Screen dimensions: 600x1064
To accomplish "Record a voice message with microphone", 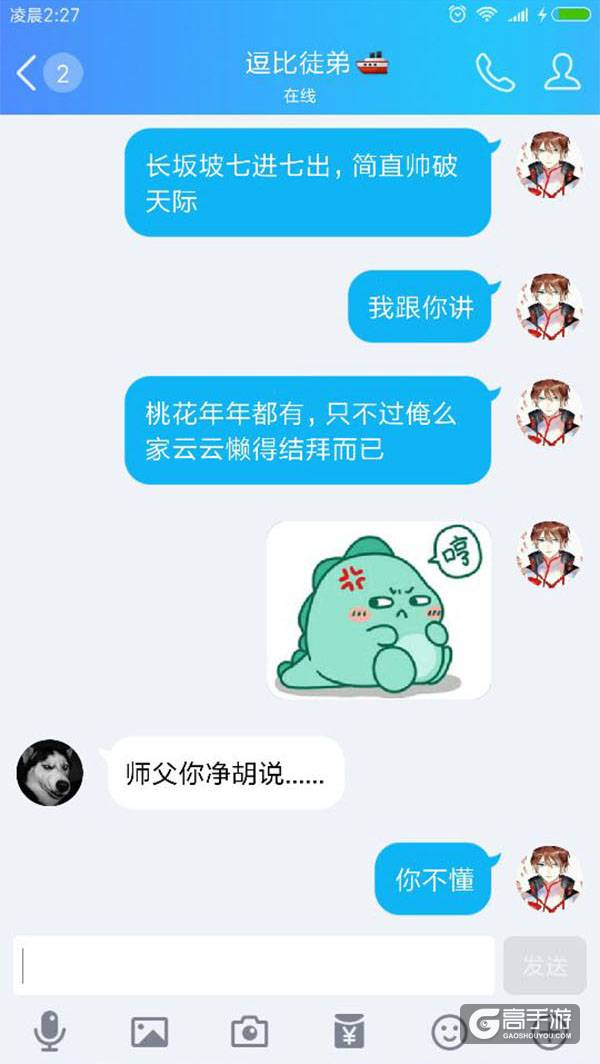I will [50, 1030].
